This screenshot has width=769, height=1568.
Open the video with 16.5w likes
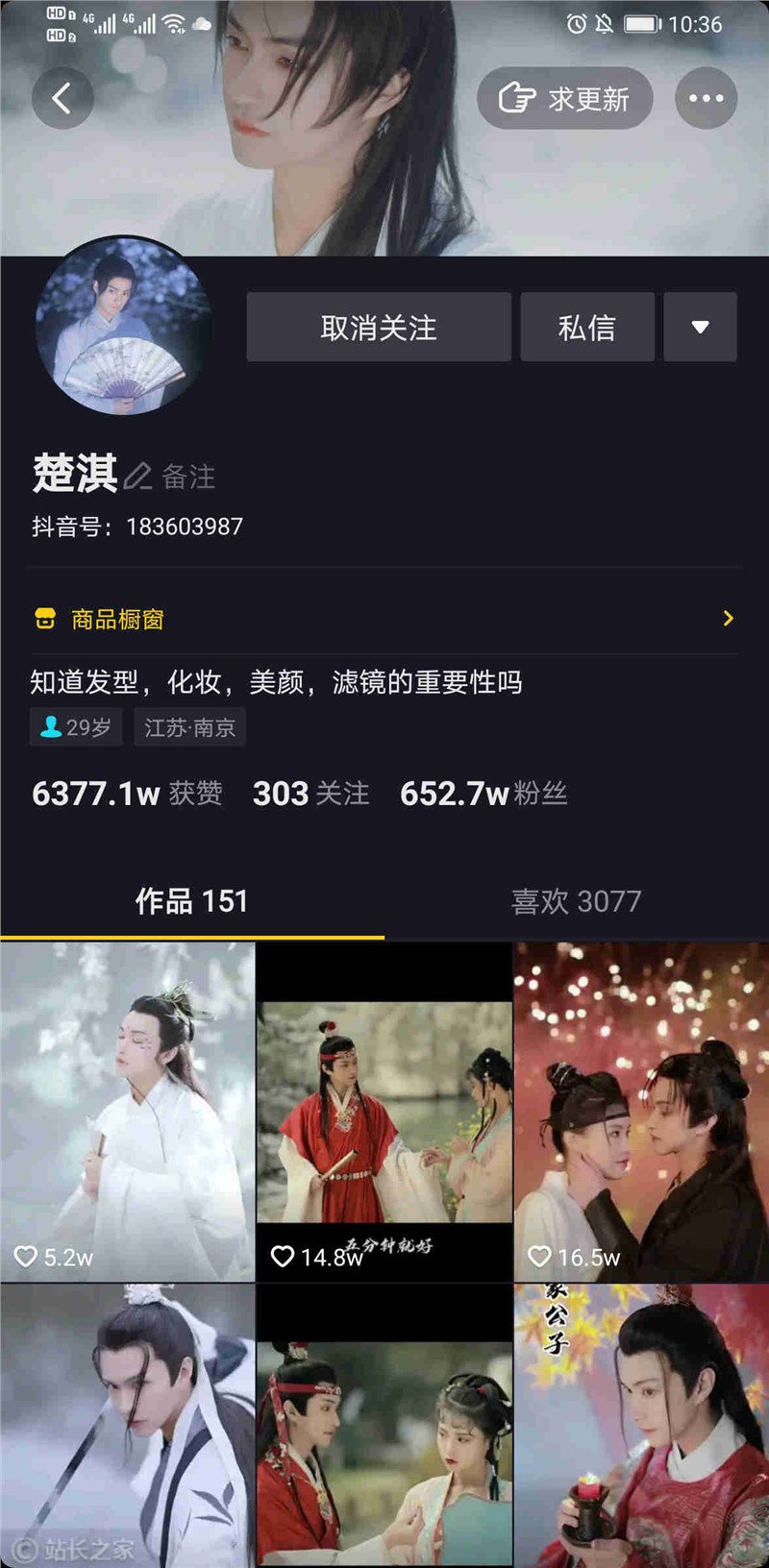[x=641, y=1111]
